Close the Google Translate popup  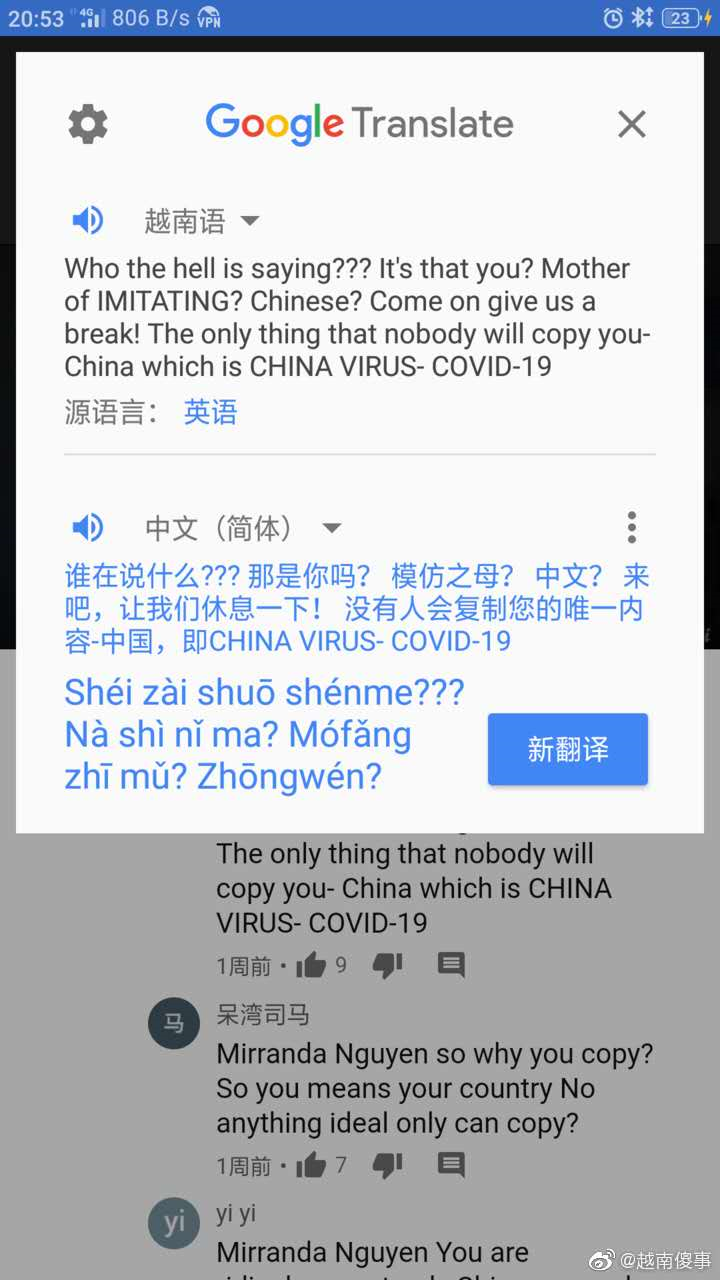pyautogui.click(x=632, y=123)
